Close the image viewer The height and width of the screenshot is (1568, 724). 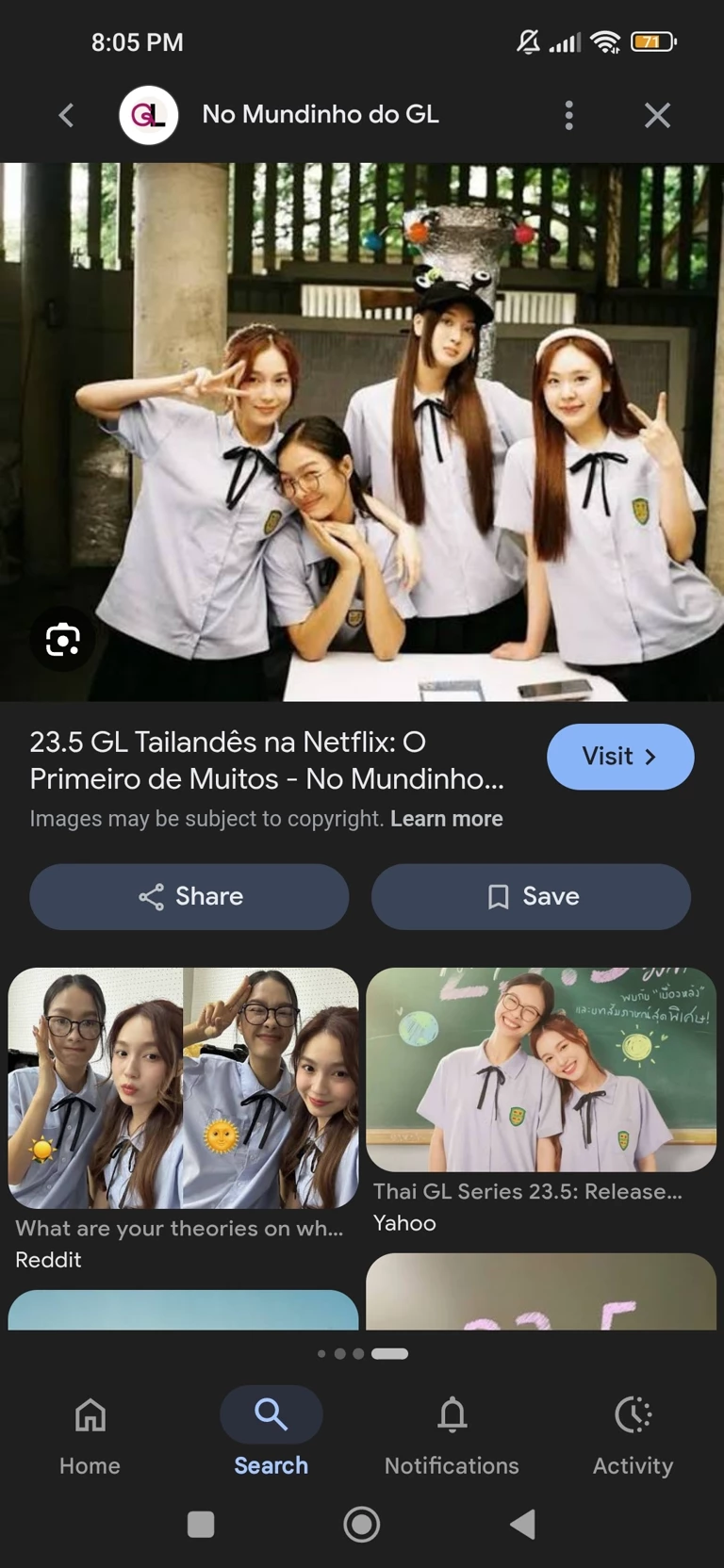[x=657, y=115]
